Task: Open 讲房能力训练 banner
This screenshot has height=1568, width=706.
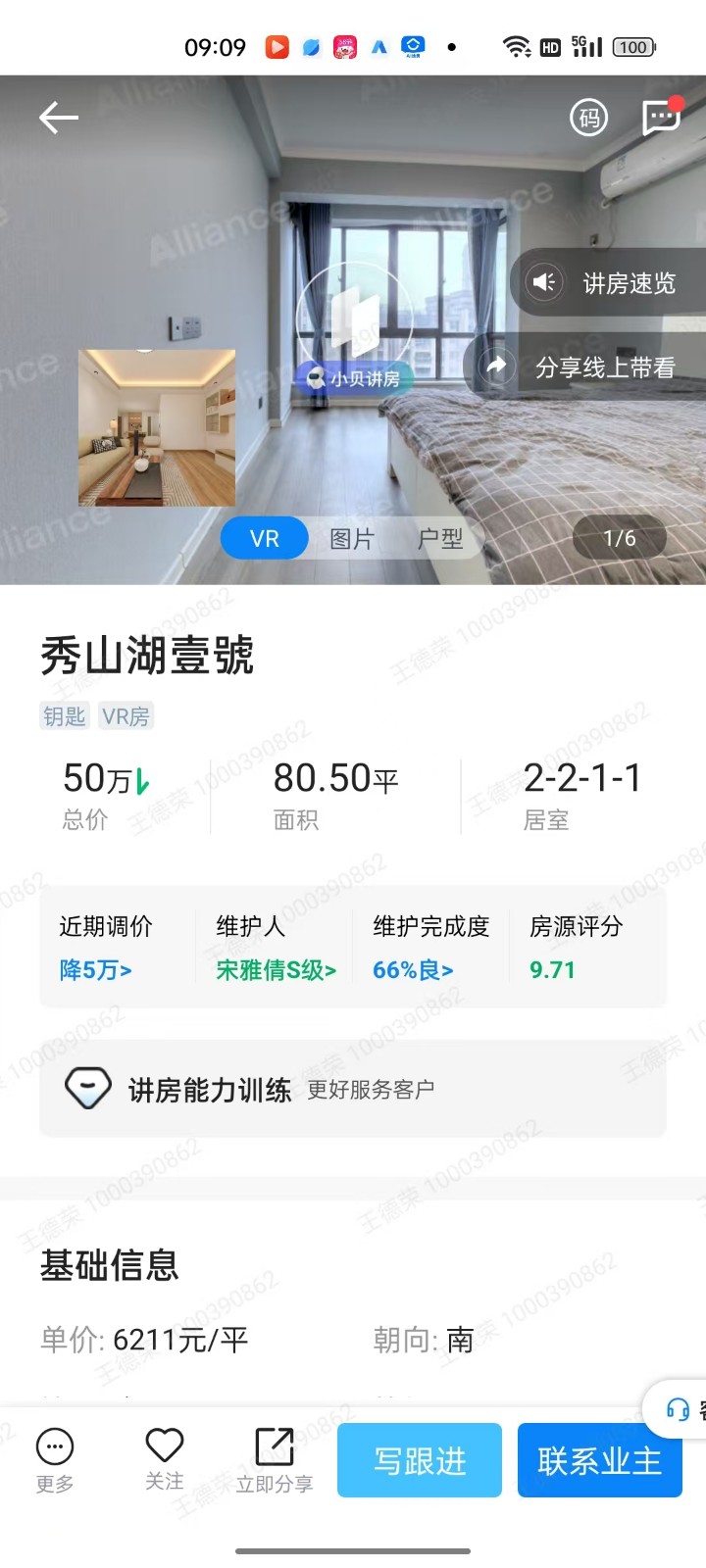Action: click(353, 1089)
